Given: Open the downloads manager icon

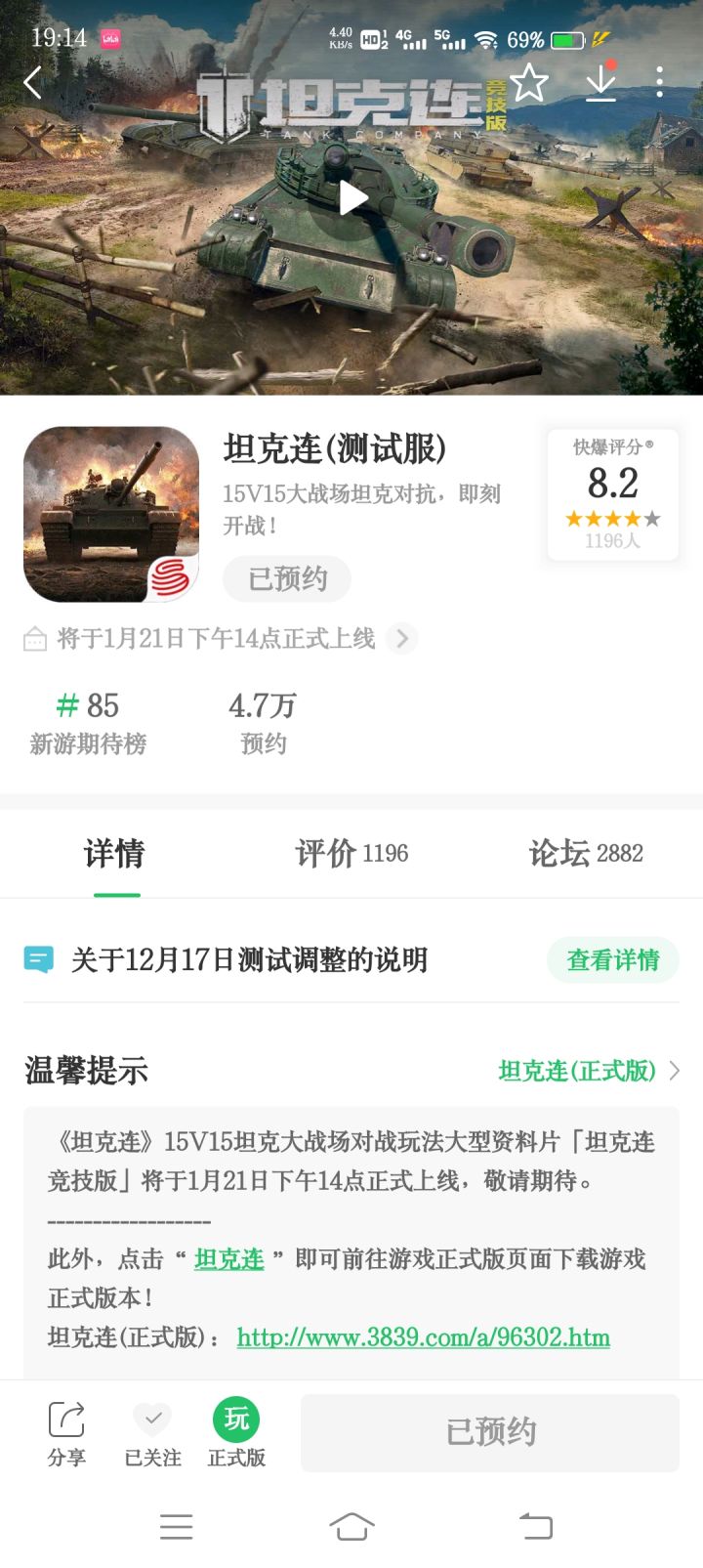Looking at the screenshot, I should (x=600, y=82).
